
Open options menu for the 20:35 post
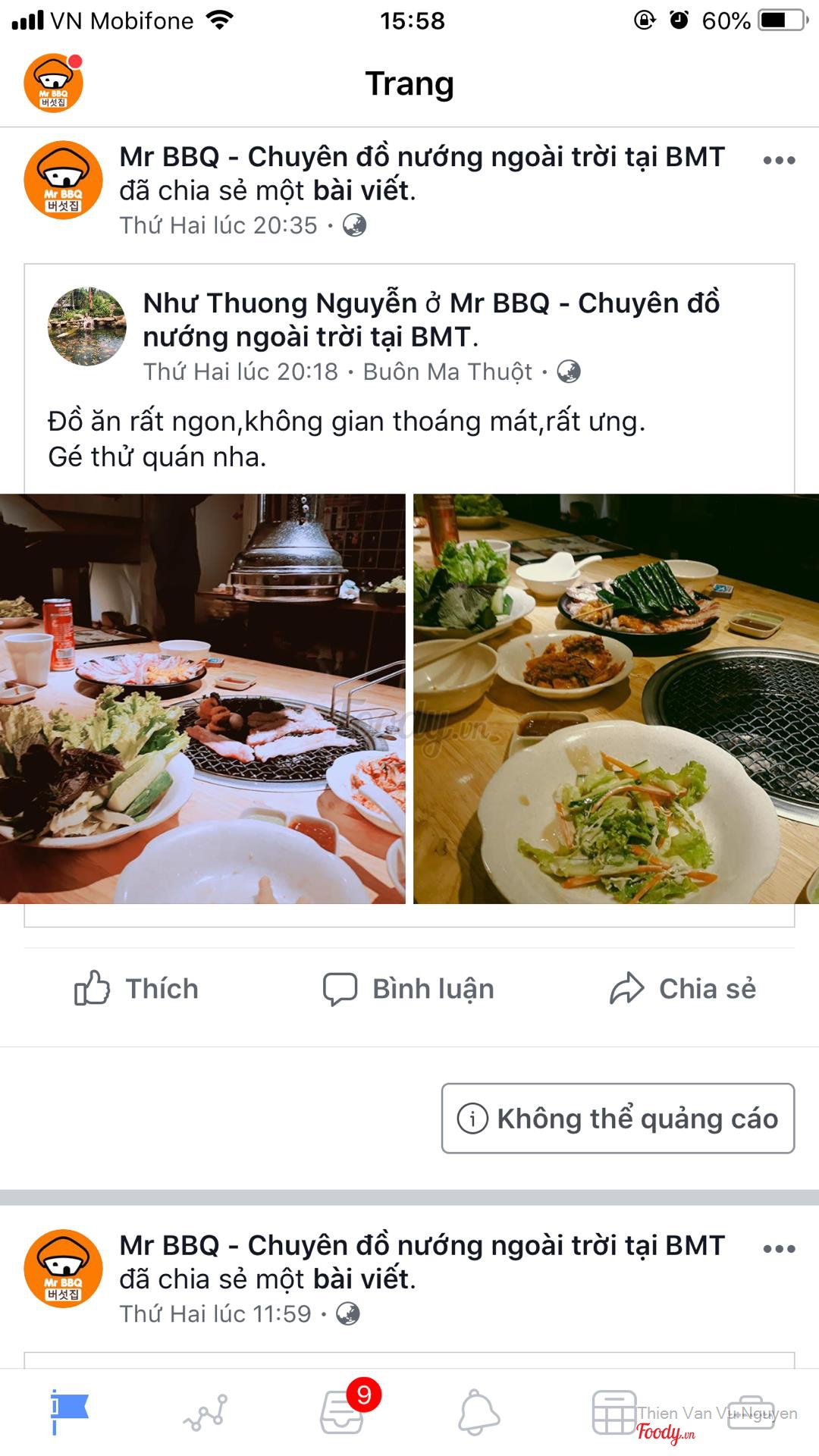779,160
